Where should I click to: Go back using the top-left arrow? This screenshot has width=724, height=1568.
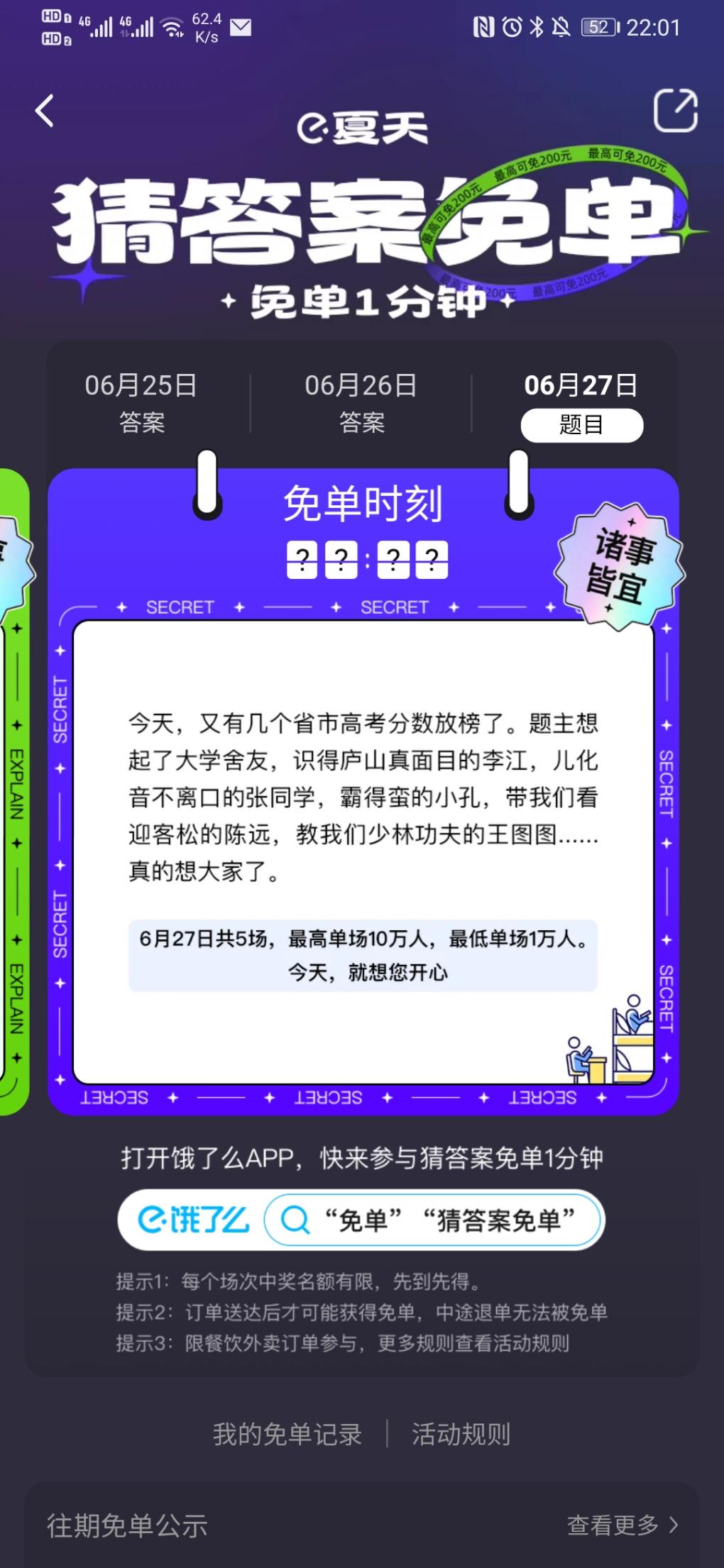45,111
